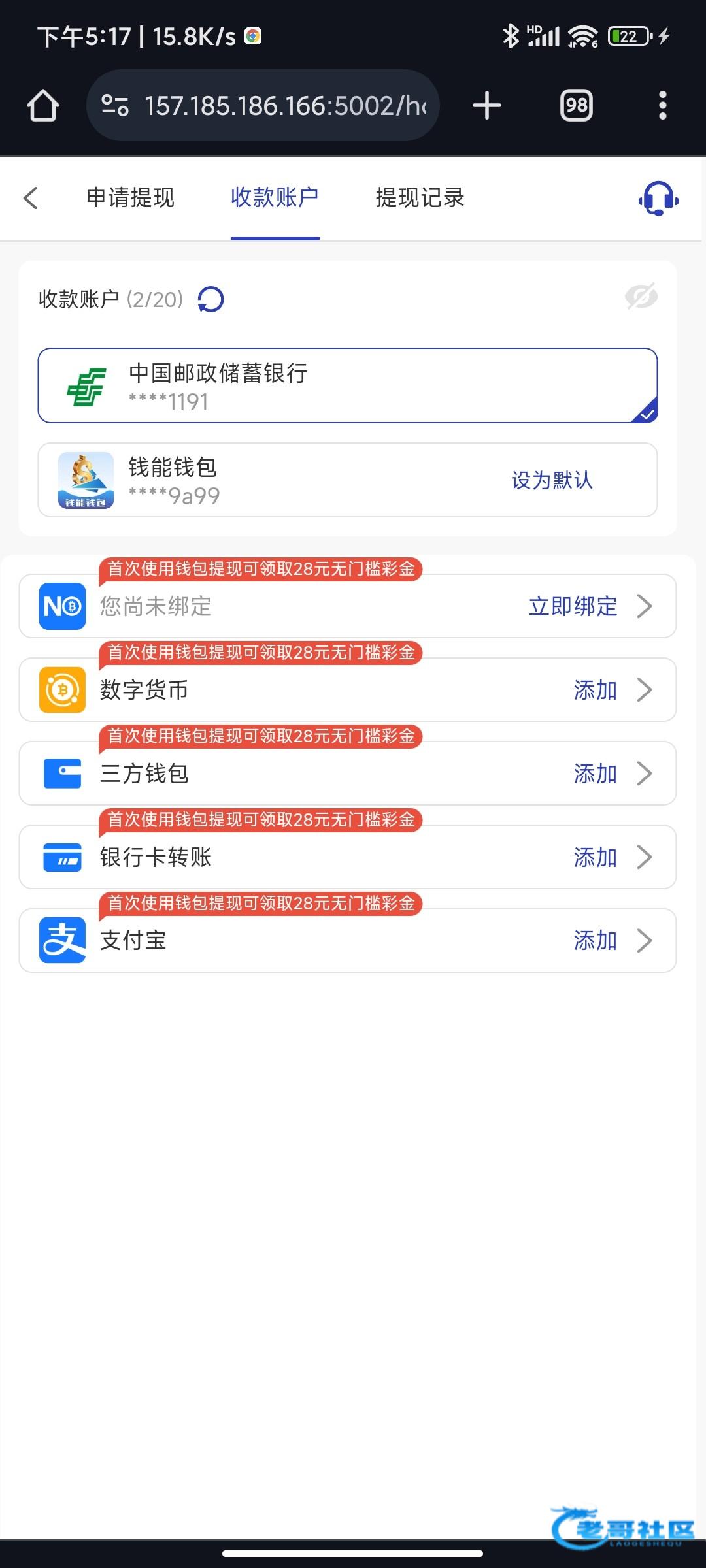Add a 支付宝 account

(x=595, y=941)
